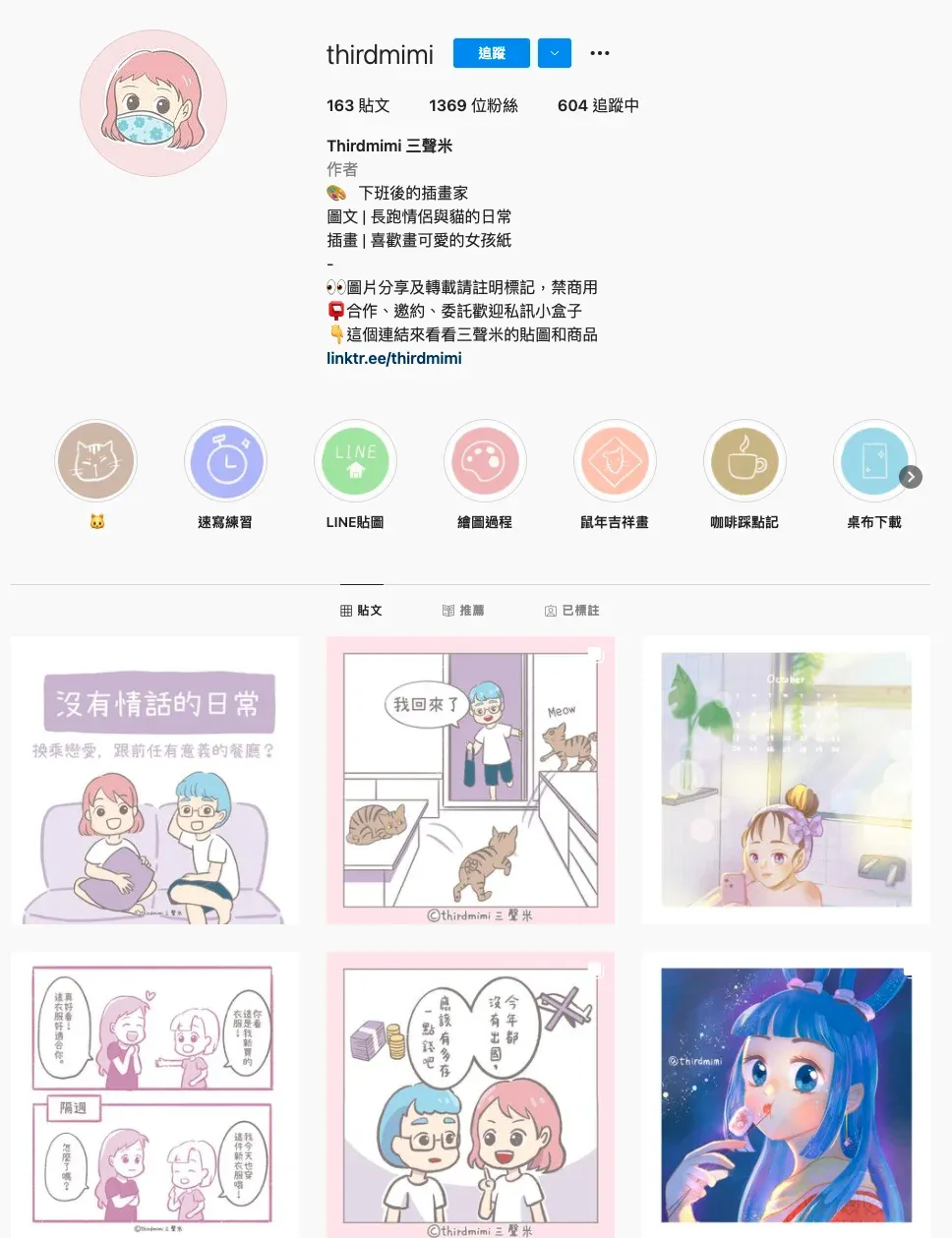Open the 速寫練習 story highlight
This screenshot has width=952, height=1238.
pyautogui.click(x=225, y=461)
